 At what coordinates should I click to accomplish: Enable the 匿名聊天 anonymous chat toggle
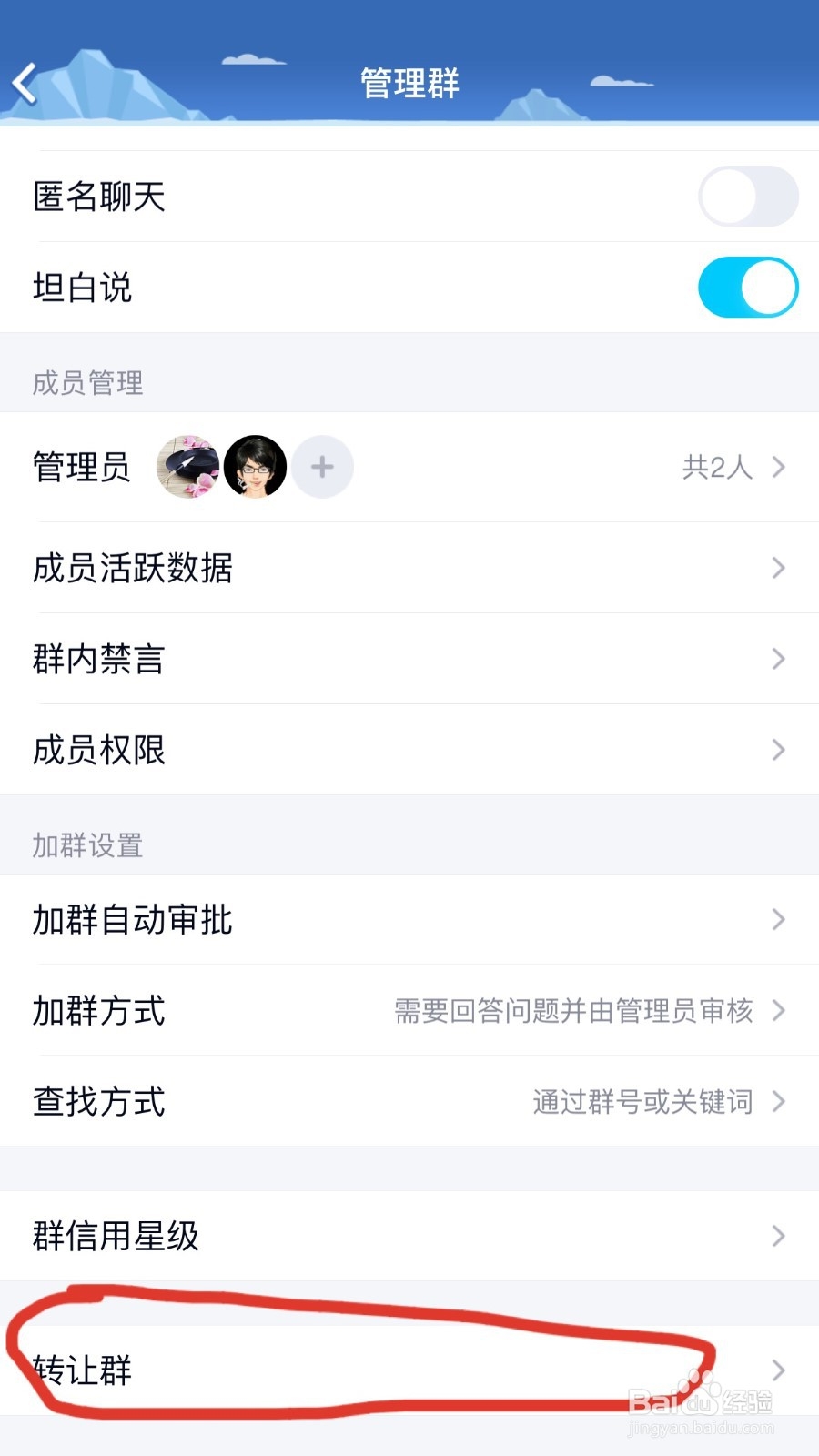coord(746,196)
